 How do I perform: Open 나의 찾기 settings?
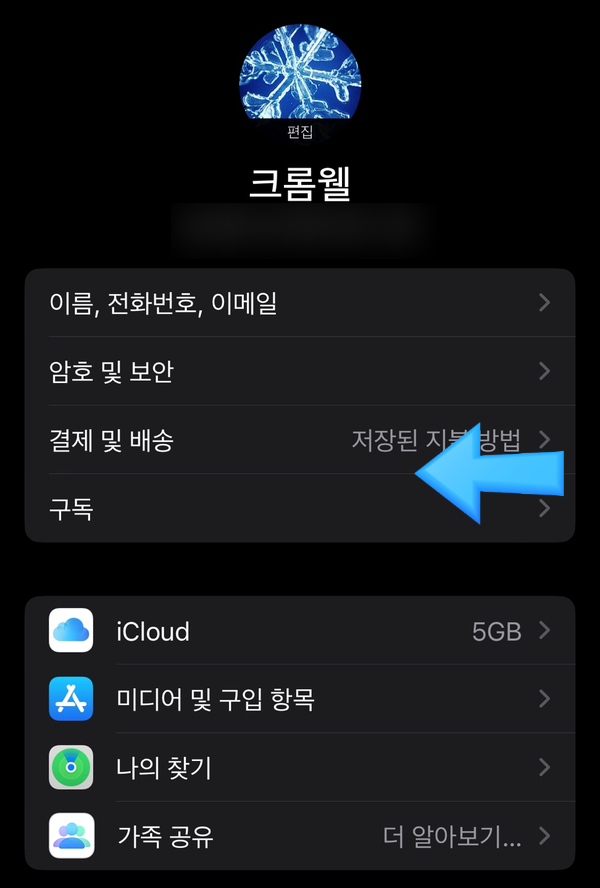(x=299, y=768)
